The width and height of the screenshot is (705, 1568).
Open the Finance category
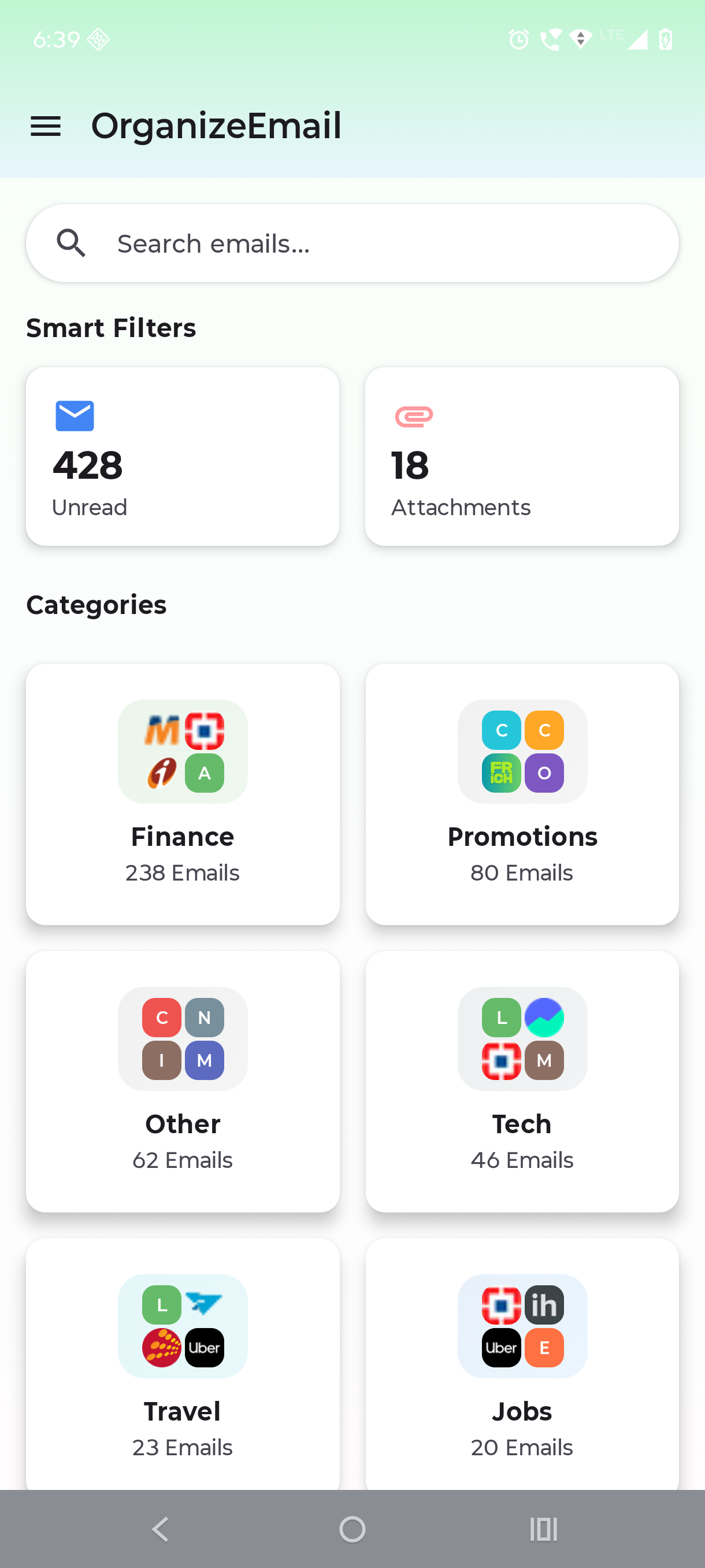183,794
